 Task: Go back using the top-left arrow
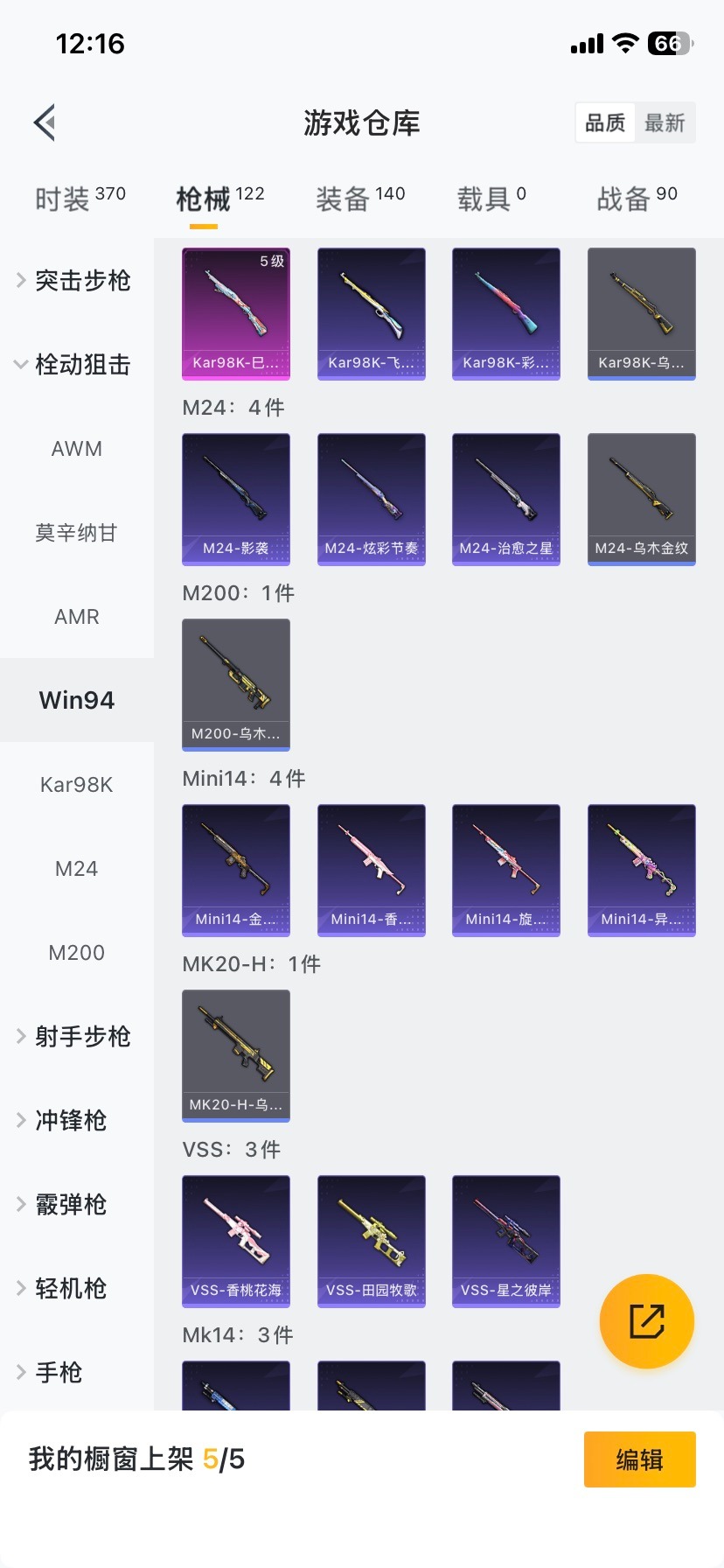point(45,122)
